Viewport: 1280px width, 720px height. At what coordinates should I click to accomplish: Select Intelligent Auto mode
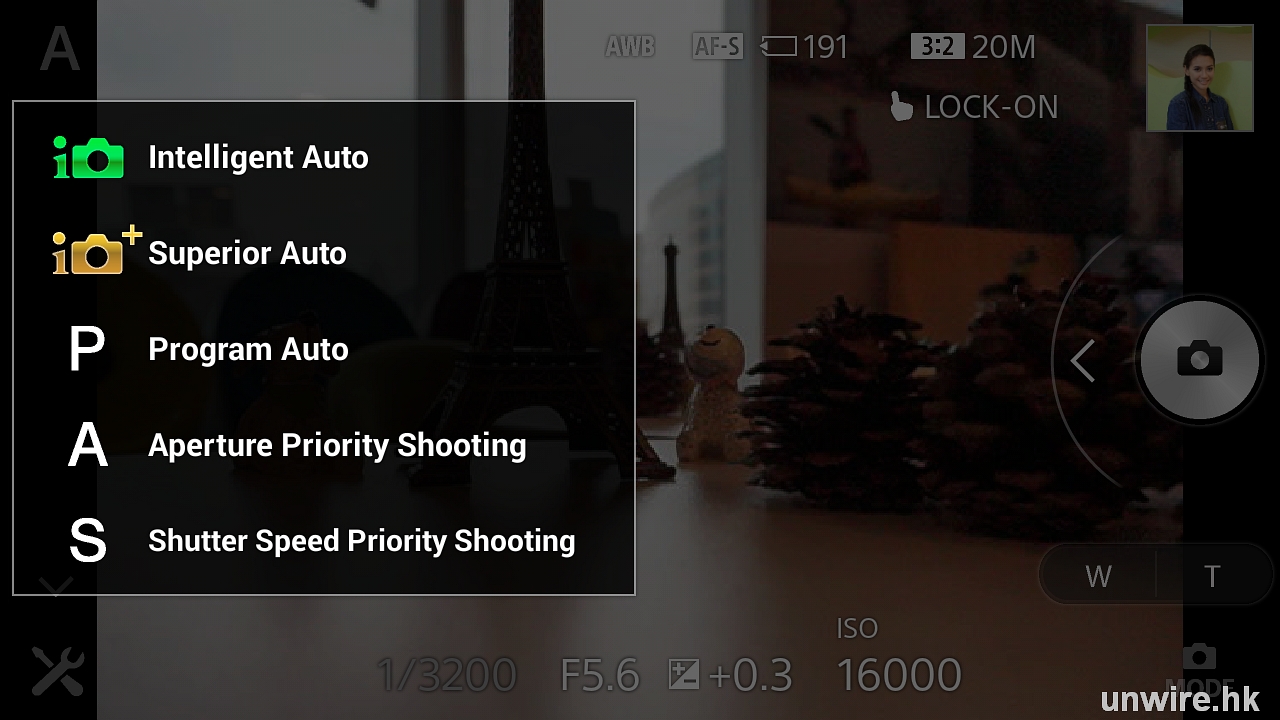click(x=258, y=158)
